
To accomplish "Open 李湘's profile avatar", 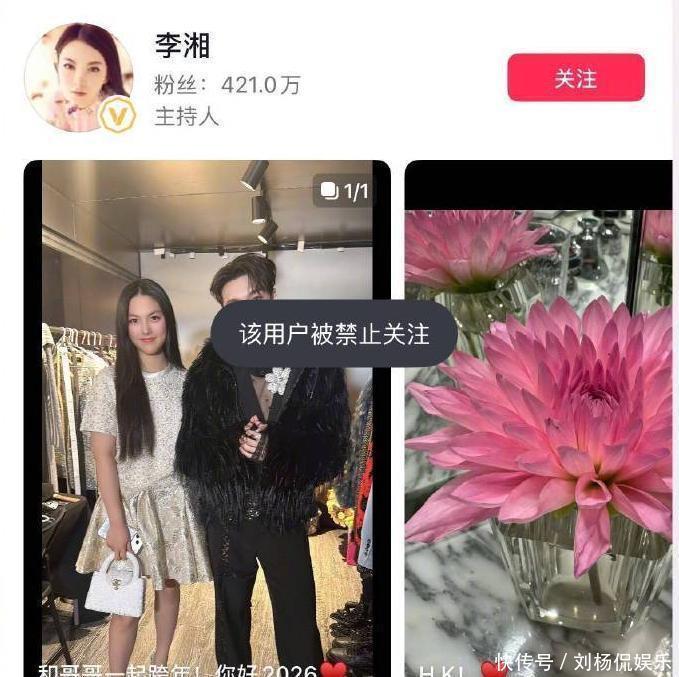I will point(78,77).
